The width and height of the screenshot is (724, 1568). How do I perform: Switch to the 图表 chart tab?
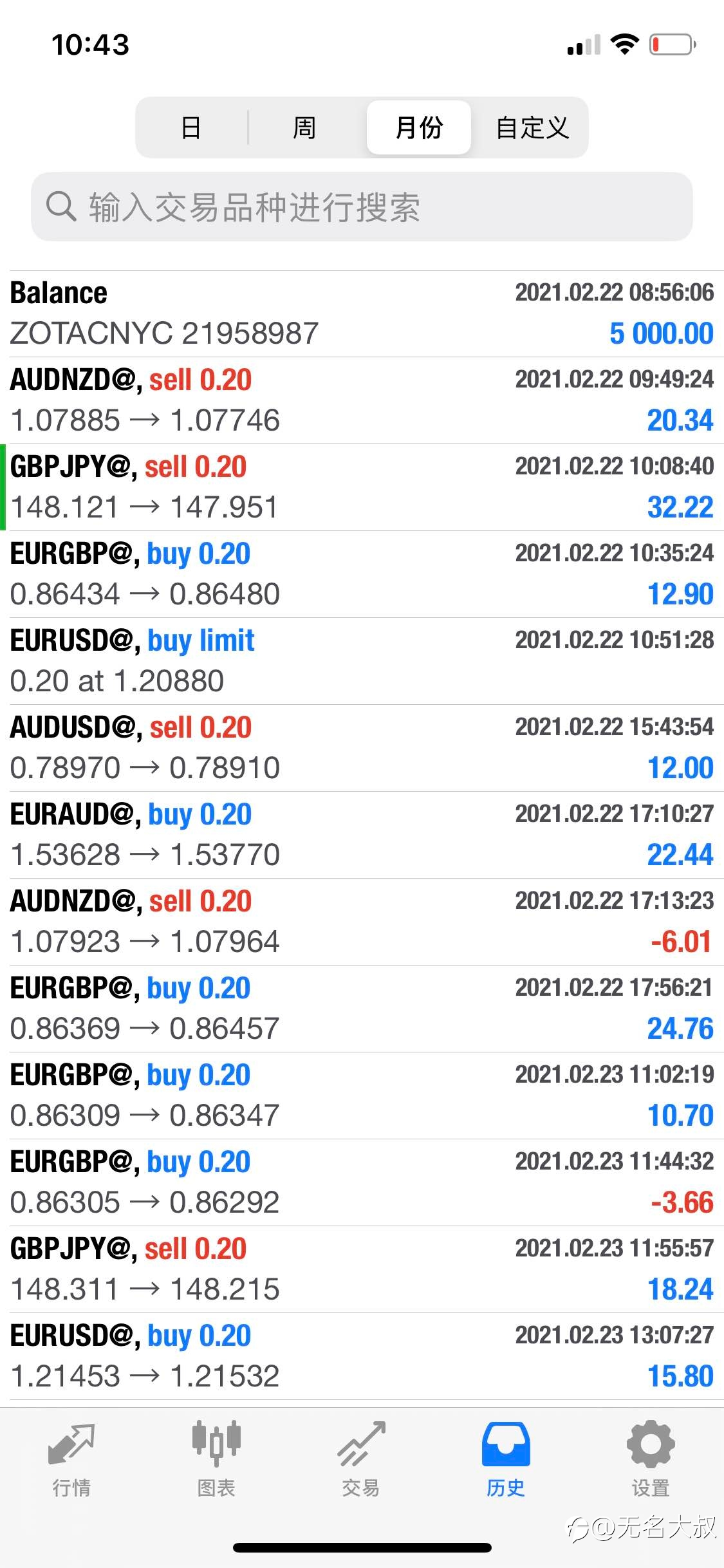click(216, 1459)
